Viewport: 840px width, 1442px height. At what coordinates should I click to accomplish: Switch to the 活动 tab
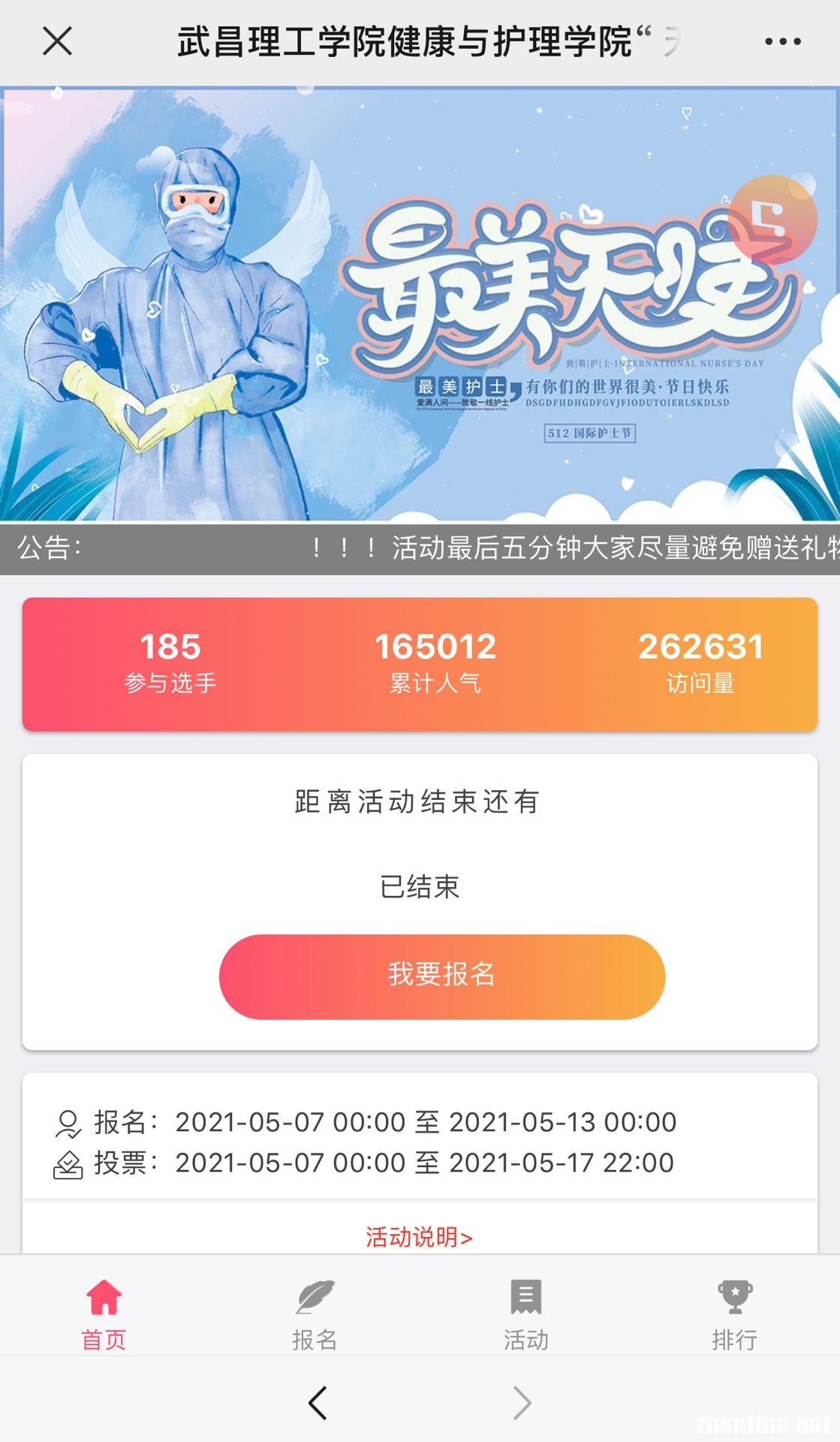click(525, 1314)
